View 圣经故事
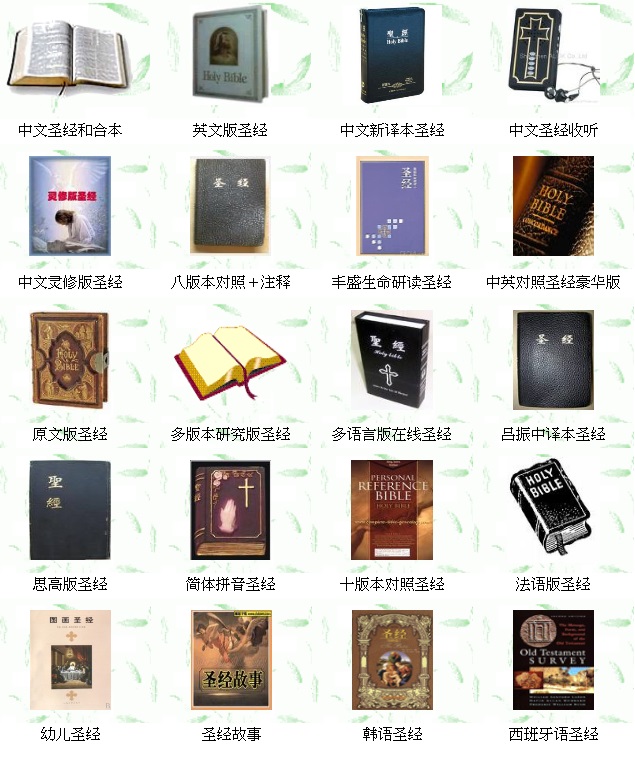The width and height of the screenshot is (635, 757). [231, 660]
